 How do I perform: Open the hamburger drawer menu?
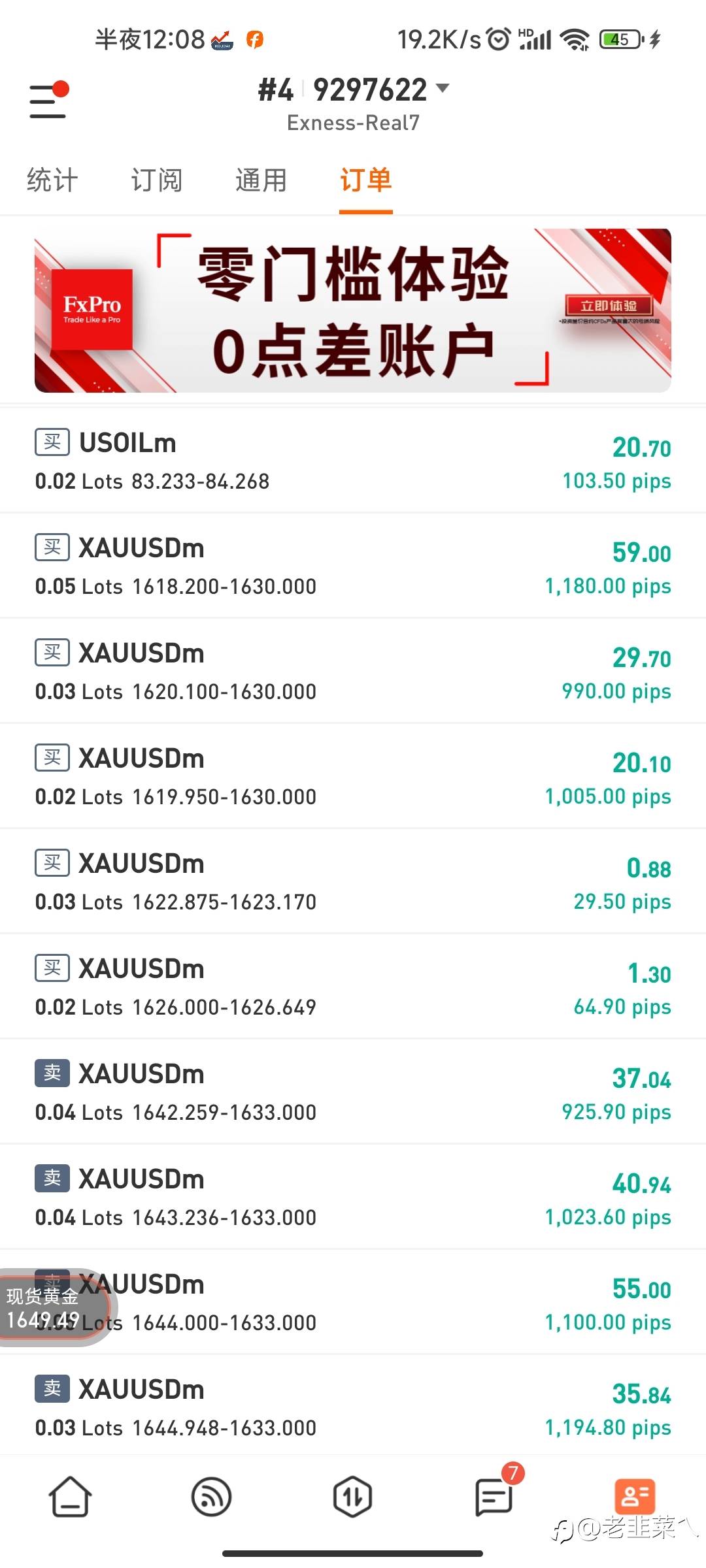pos(48,101)
